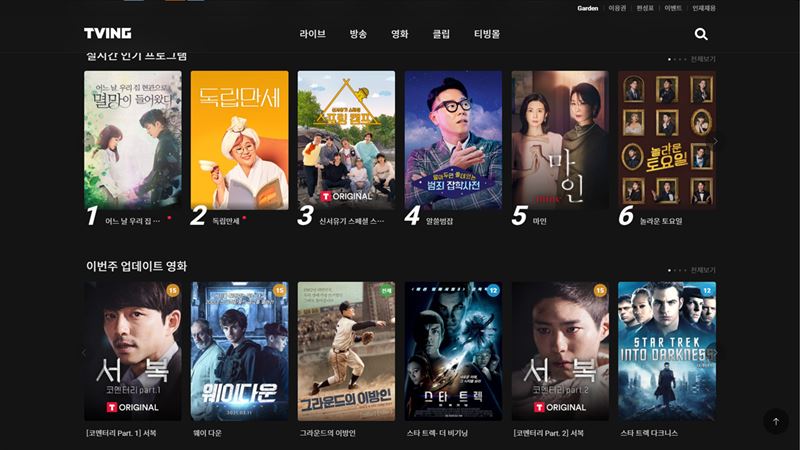Switch to the 라이브 tab
This screenshot has width=800, height=450.
312,34
